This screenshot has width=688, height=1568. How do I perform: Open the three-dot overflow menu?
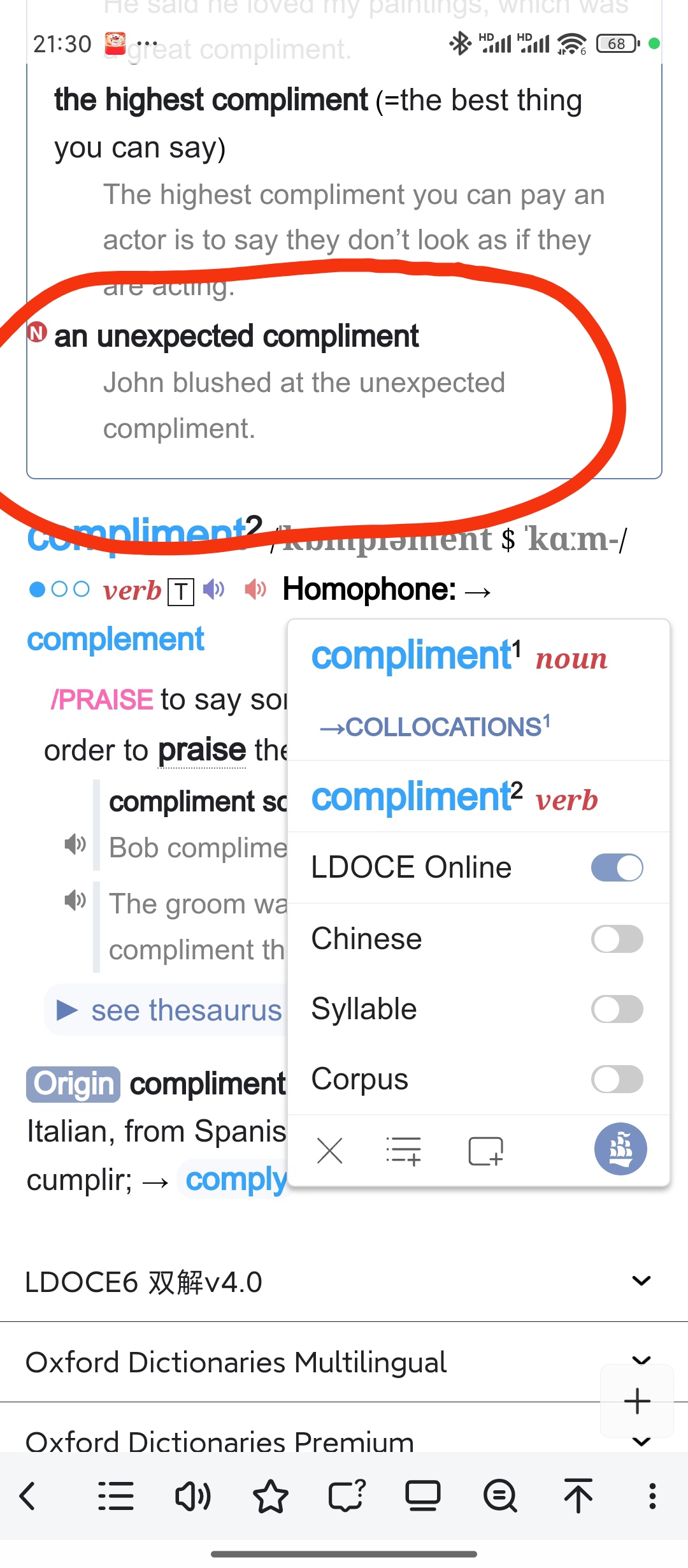click(x=652, y=1495)
